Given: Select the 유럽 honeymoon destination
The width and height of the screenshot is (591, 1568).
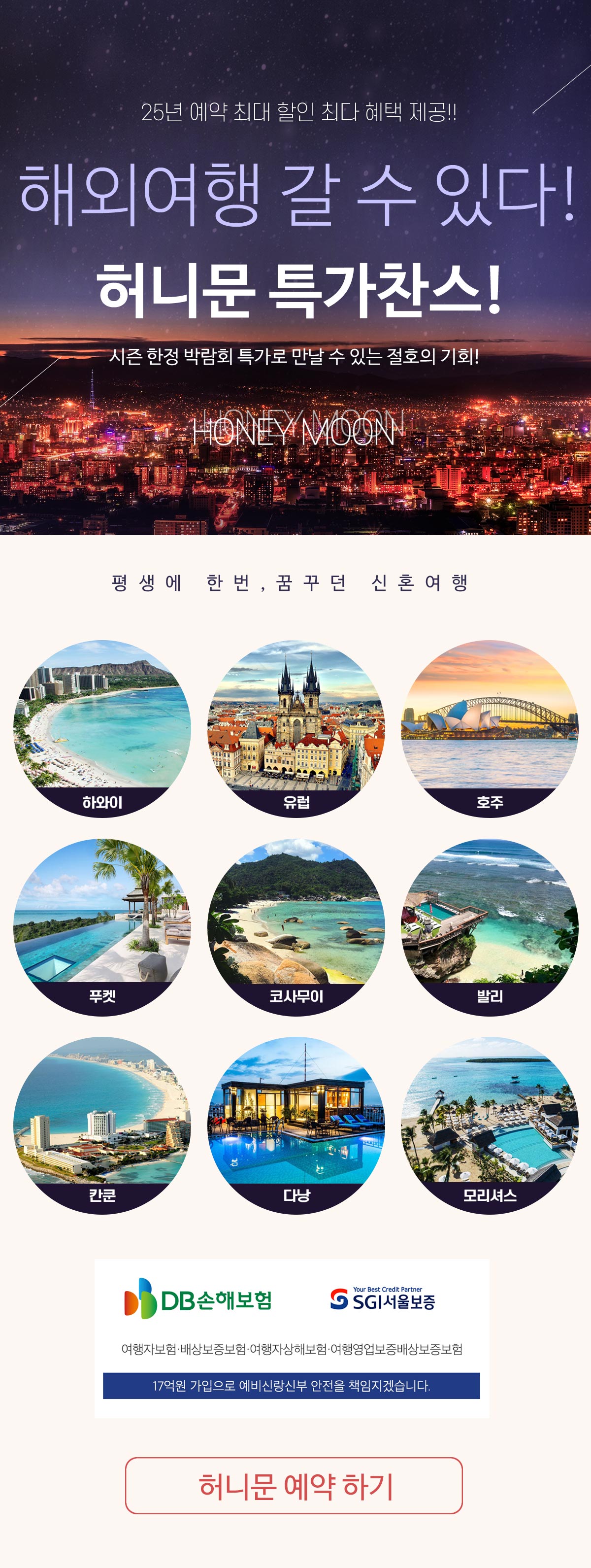Looking at the screenshot, I should (x=296, y=729).
